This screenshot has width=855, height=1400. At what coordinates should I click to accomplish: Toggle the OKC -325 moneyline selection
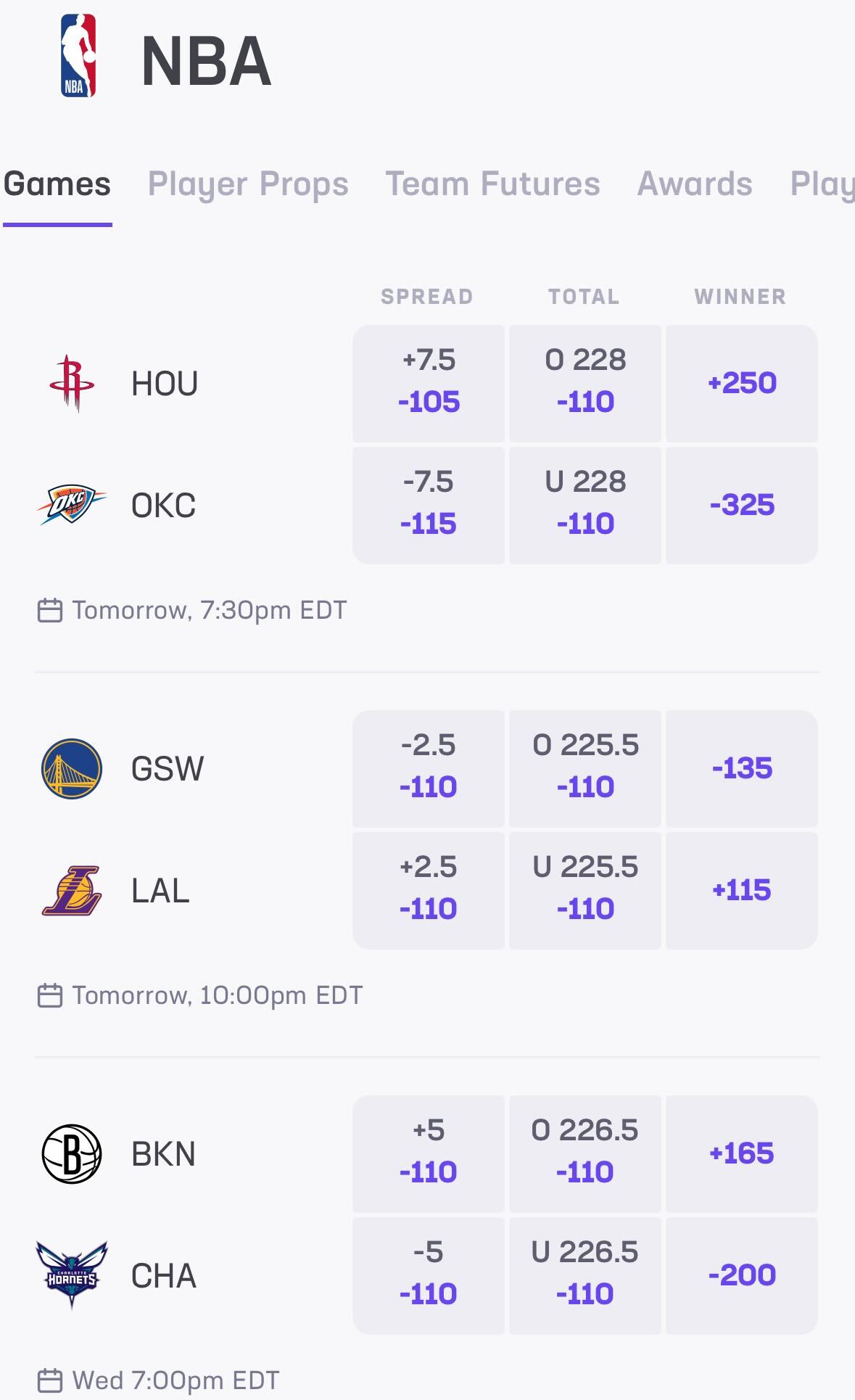741,504
